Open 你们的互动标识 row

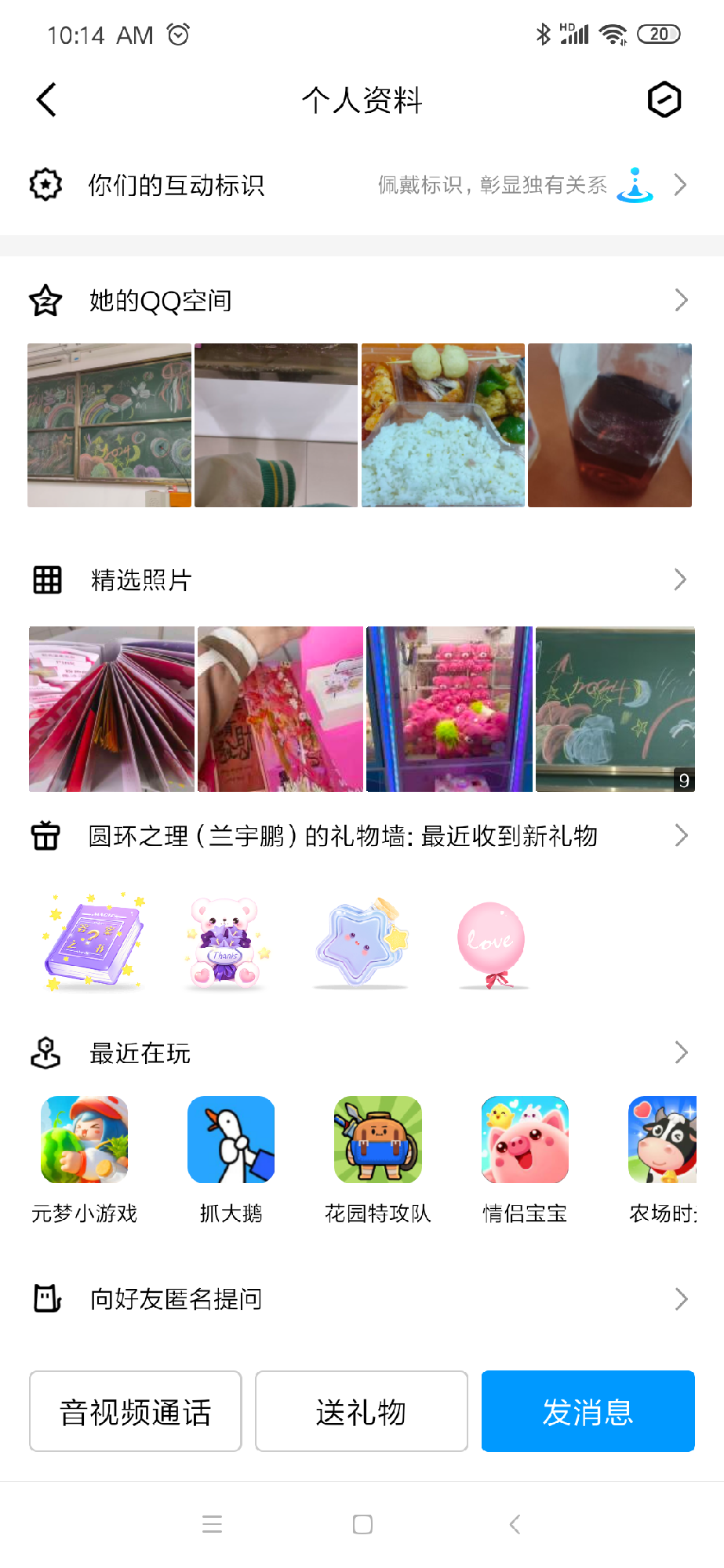click(x=361, y=185)
